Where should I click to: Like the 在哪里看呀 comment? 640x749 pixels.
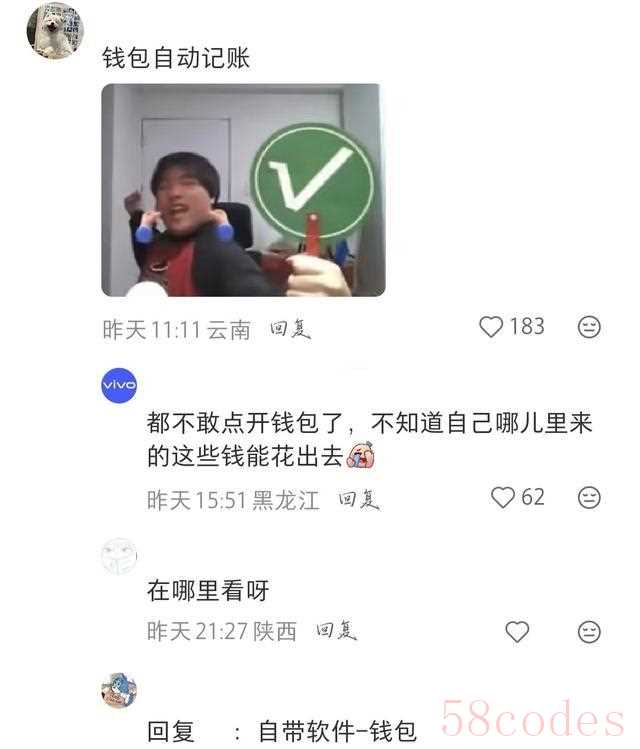(x=517, y=632)
